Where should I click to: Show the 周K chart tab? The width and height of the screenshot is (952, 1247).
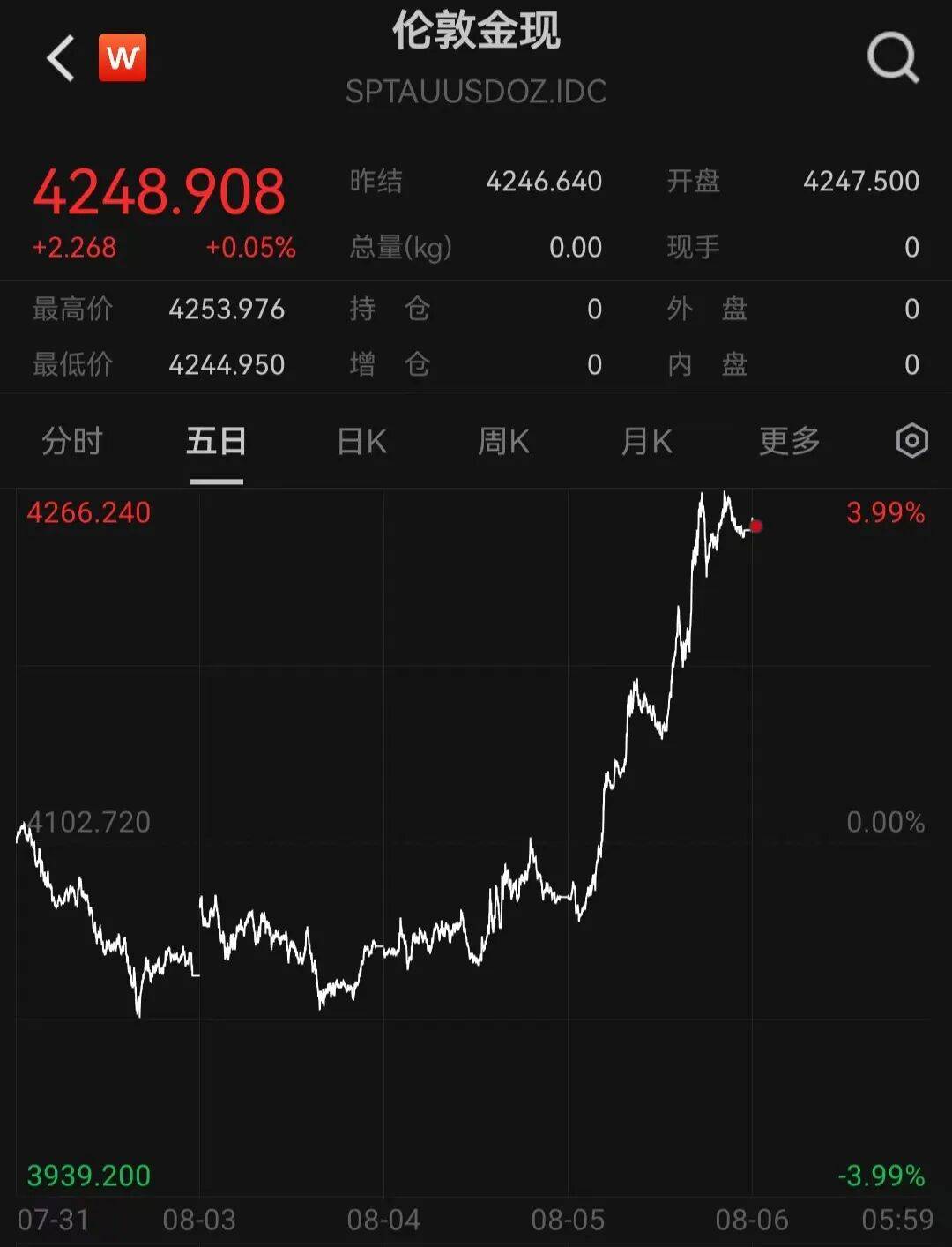pyautogui.click(x=503, y=441)
